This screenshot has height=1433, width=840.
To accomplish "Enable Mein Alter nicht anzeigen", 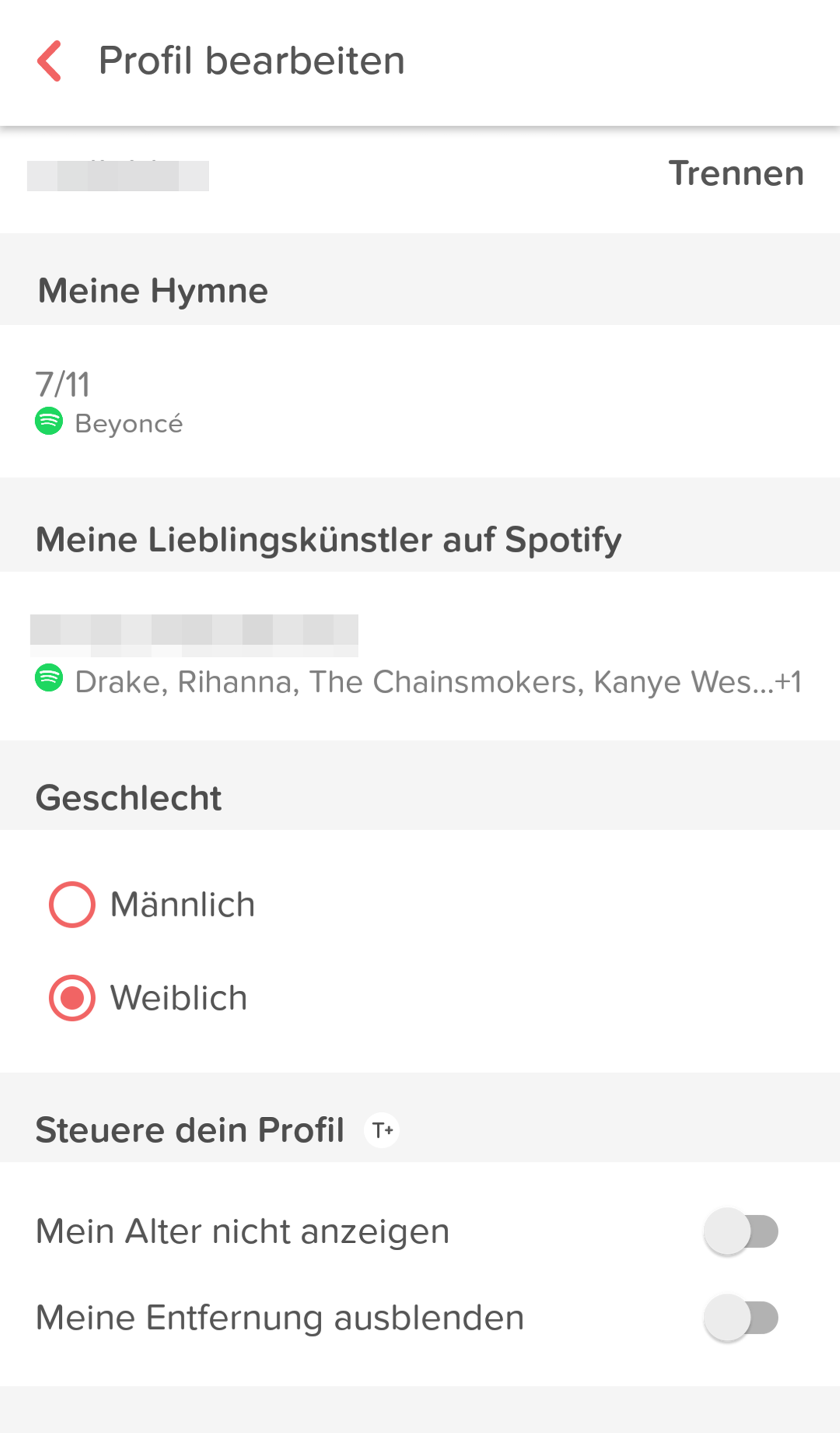I will pos(741,1231).
